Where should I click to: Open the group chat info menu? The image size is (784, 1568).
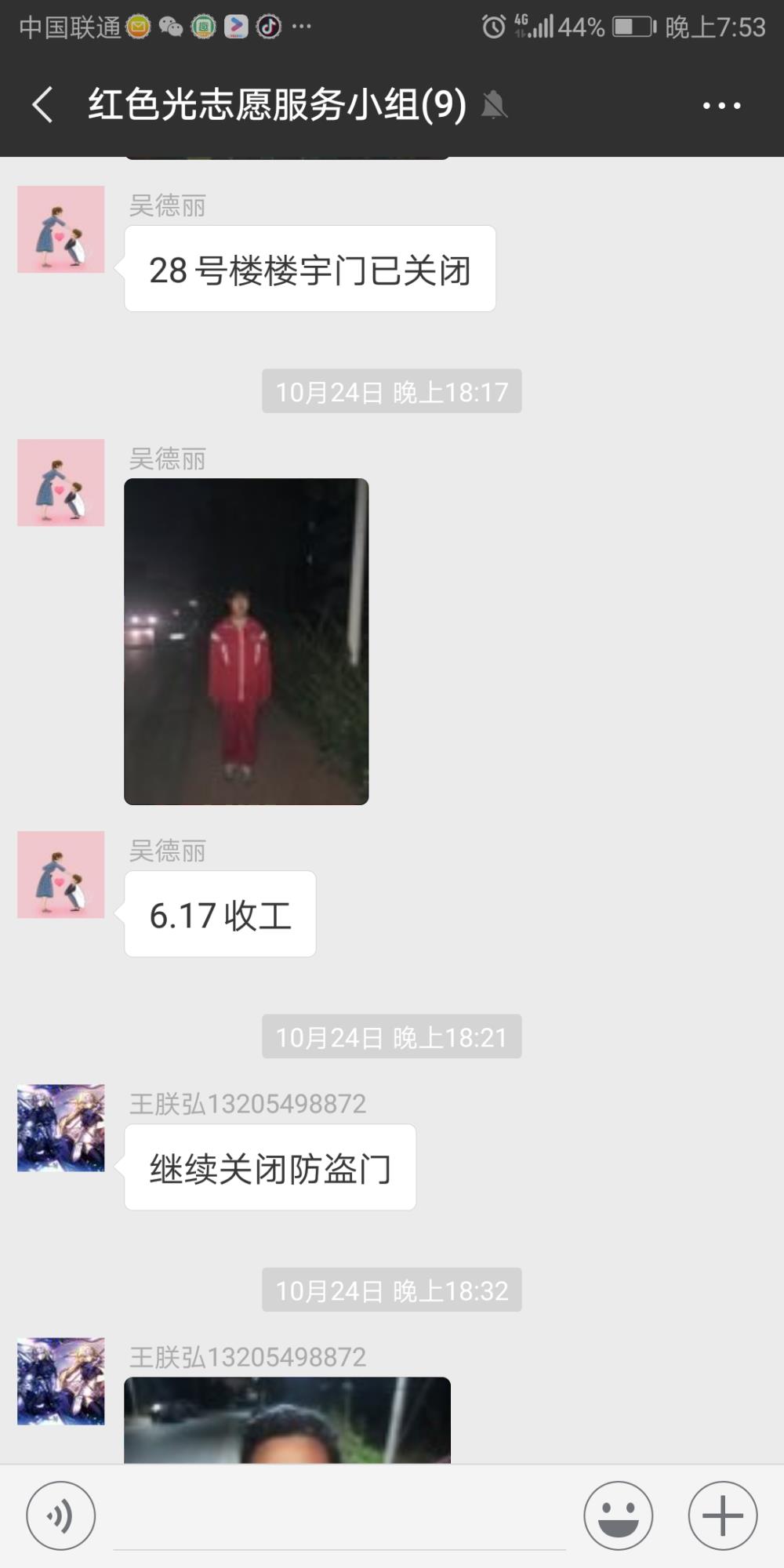(x=721, y=105)
